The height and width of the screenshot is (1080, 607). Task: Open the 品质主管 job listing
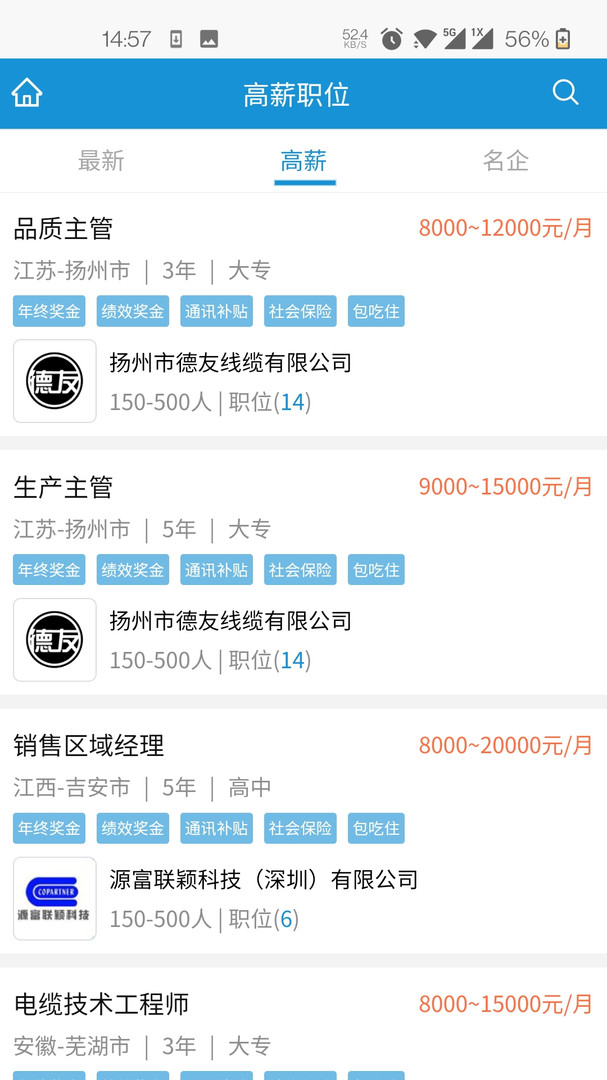[63, 229]
